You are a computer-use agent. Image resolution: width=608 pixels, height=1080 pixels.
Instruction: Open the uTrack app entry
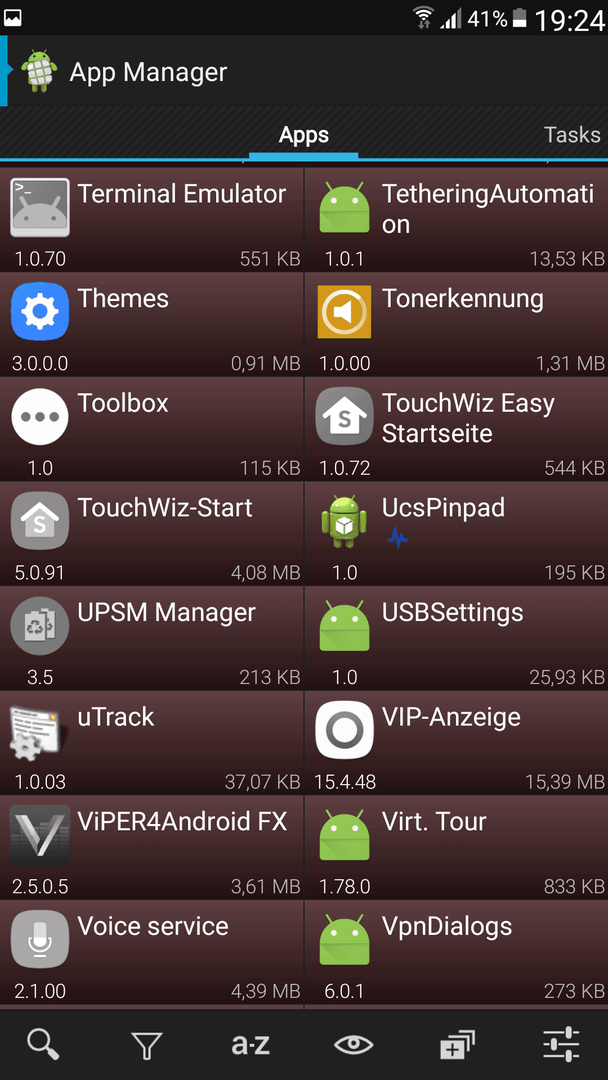point(151,743)
